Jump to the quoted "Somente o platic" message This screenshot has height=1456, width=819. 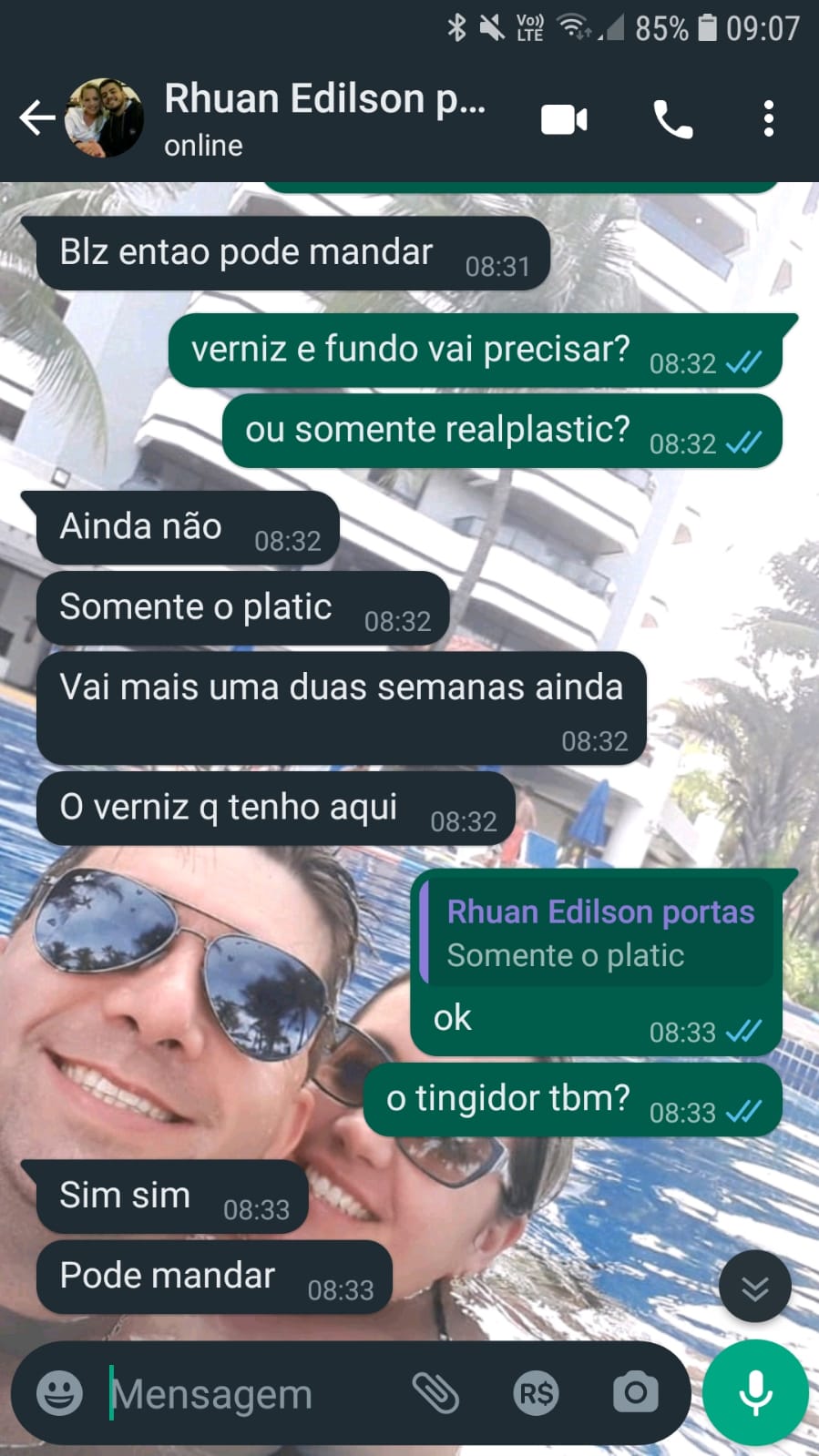(x=598, y=933)
